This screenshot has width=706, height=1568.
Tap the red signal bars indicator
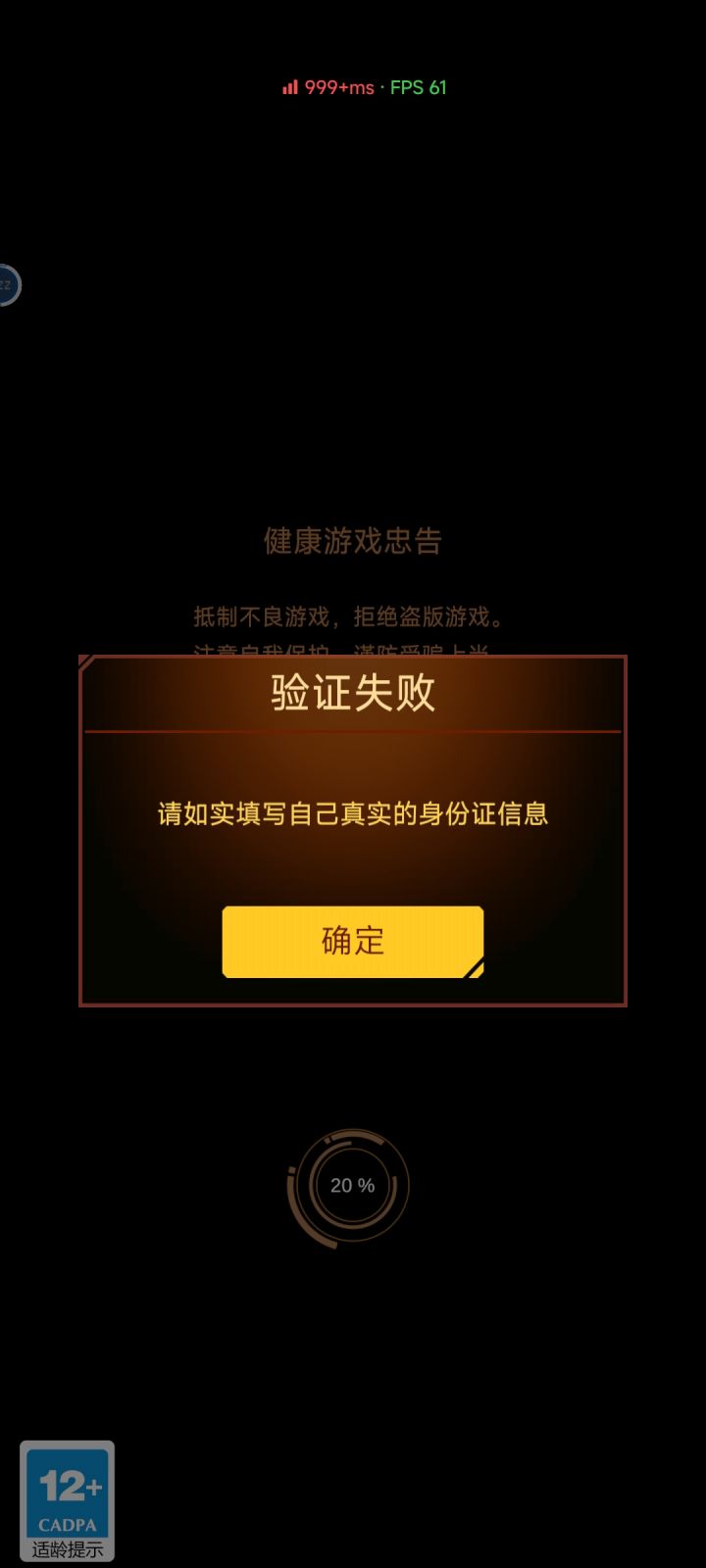point(289,87)
